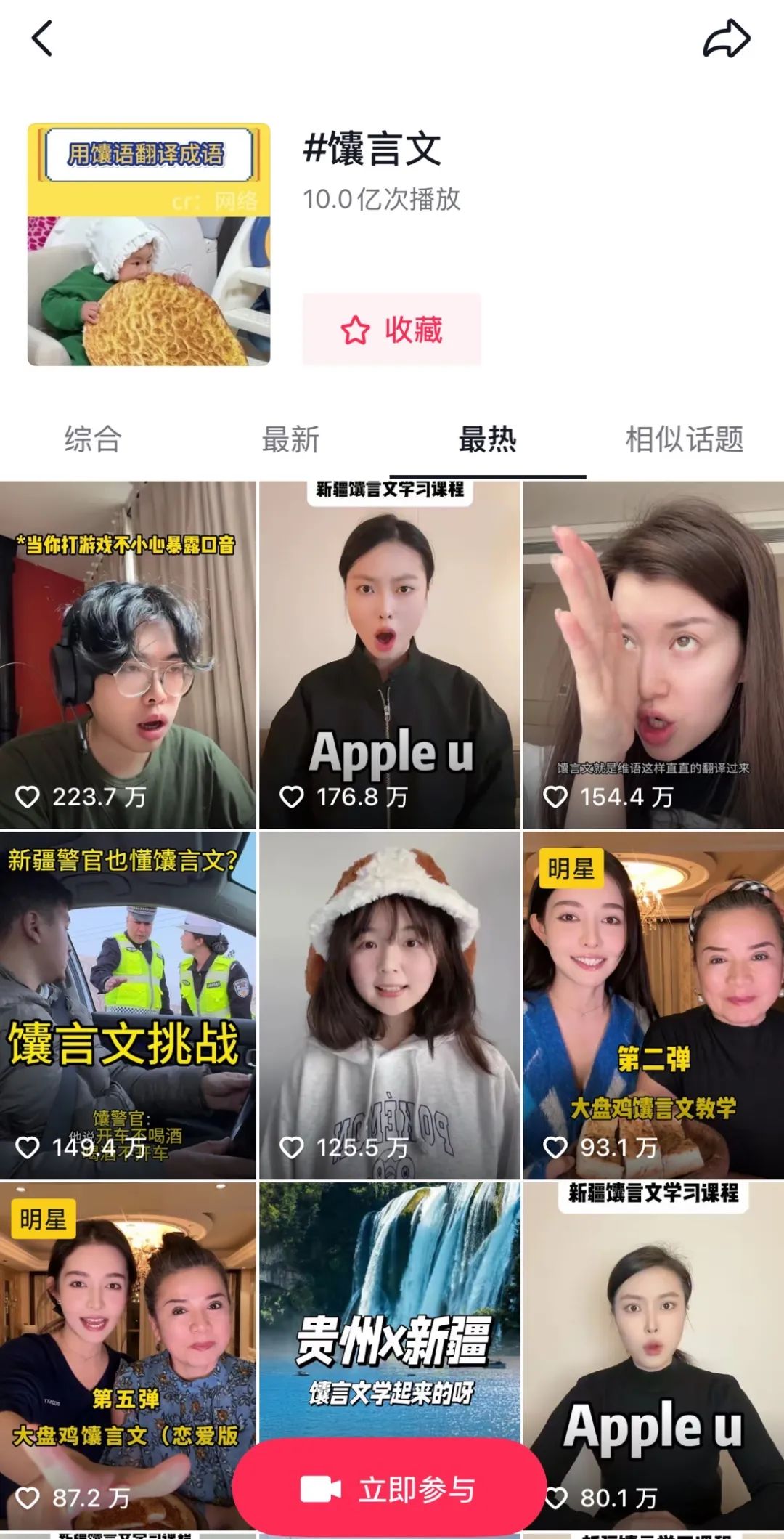Go back using the top-left arrow
The height and width of the screenshot is (1539, 784).
(x=43, y=38)
